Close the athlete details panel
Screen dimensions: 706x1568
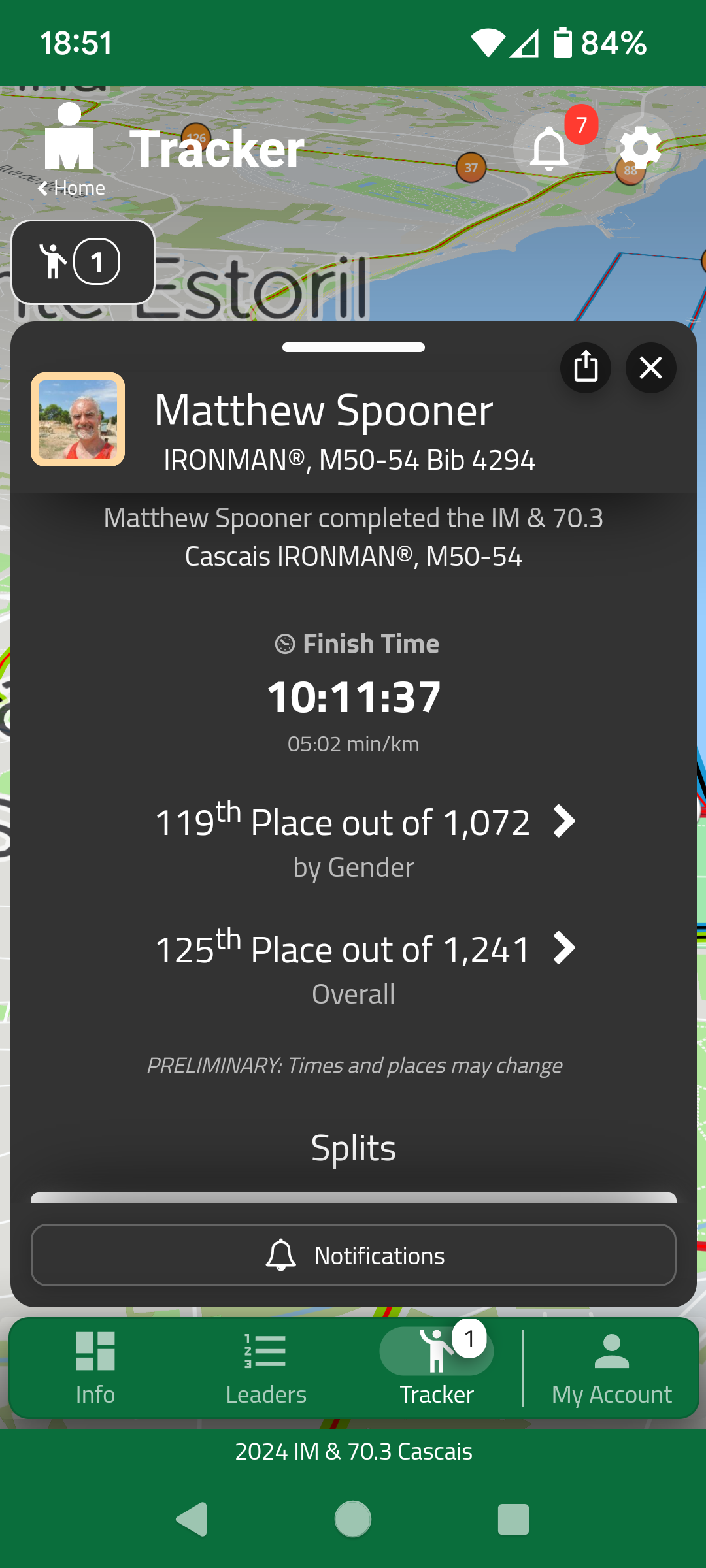coord(651,368)
